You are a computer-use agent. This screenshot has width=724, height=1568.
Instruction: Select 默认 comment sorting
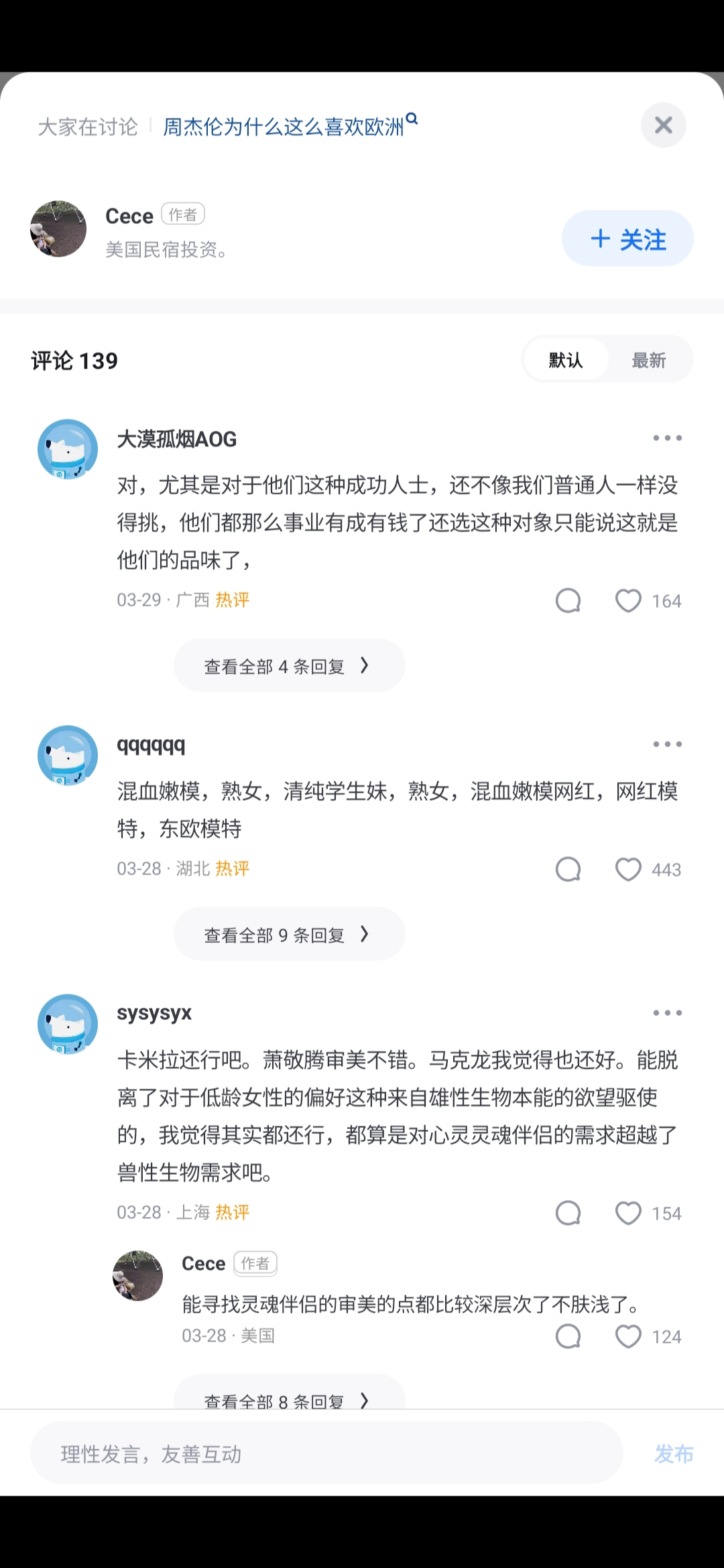(x=566, y=360)
